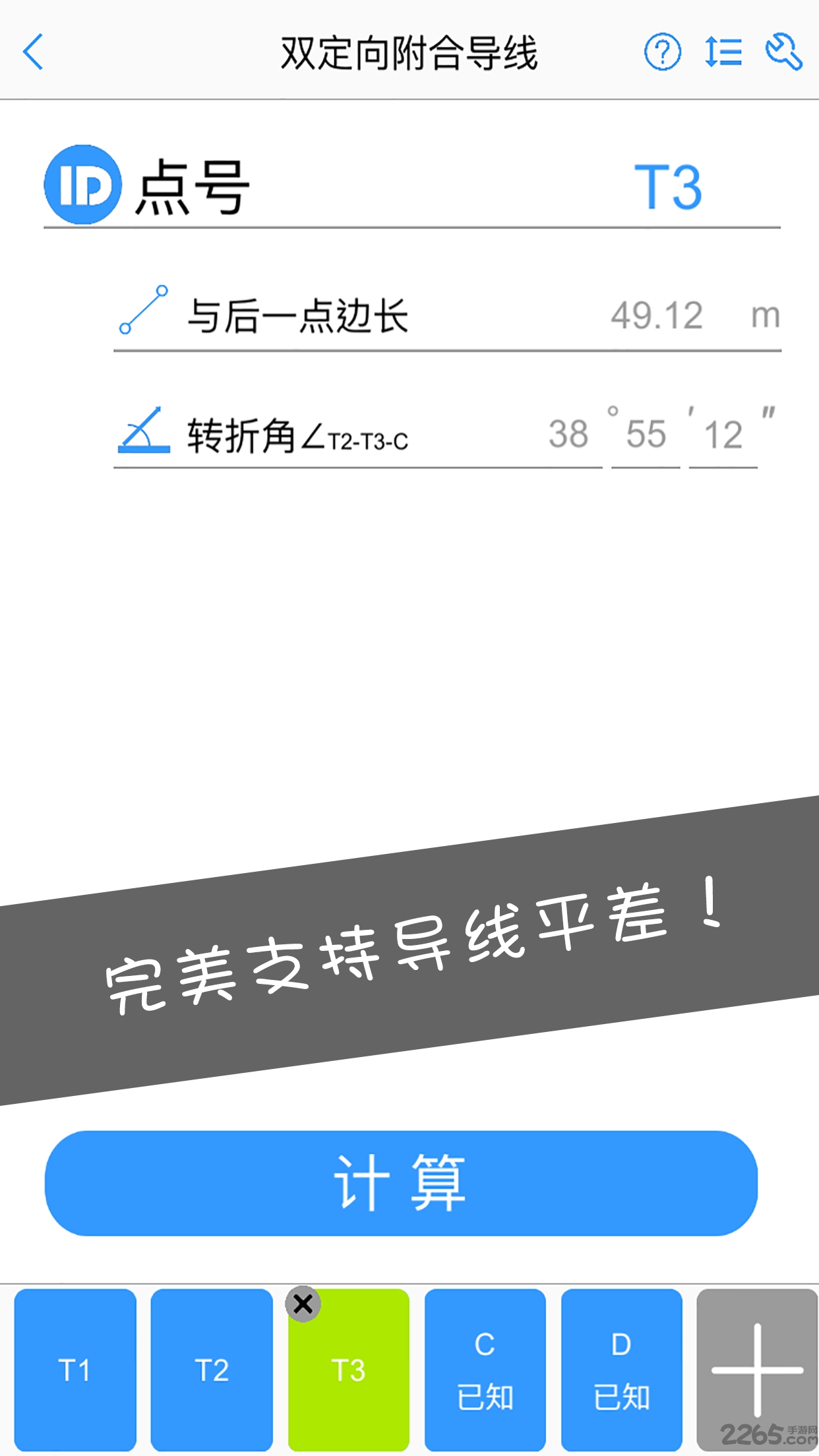Screen dimensions: 819x1456
Task: Switch to point T2
Action: (212, 1370)
